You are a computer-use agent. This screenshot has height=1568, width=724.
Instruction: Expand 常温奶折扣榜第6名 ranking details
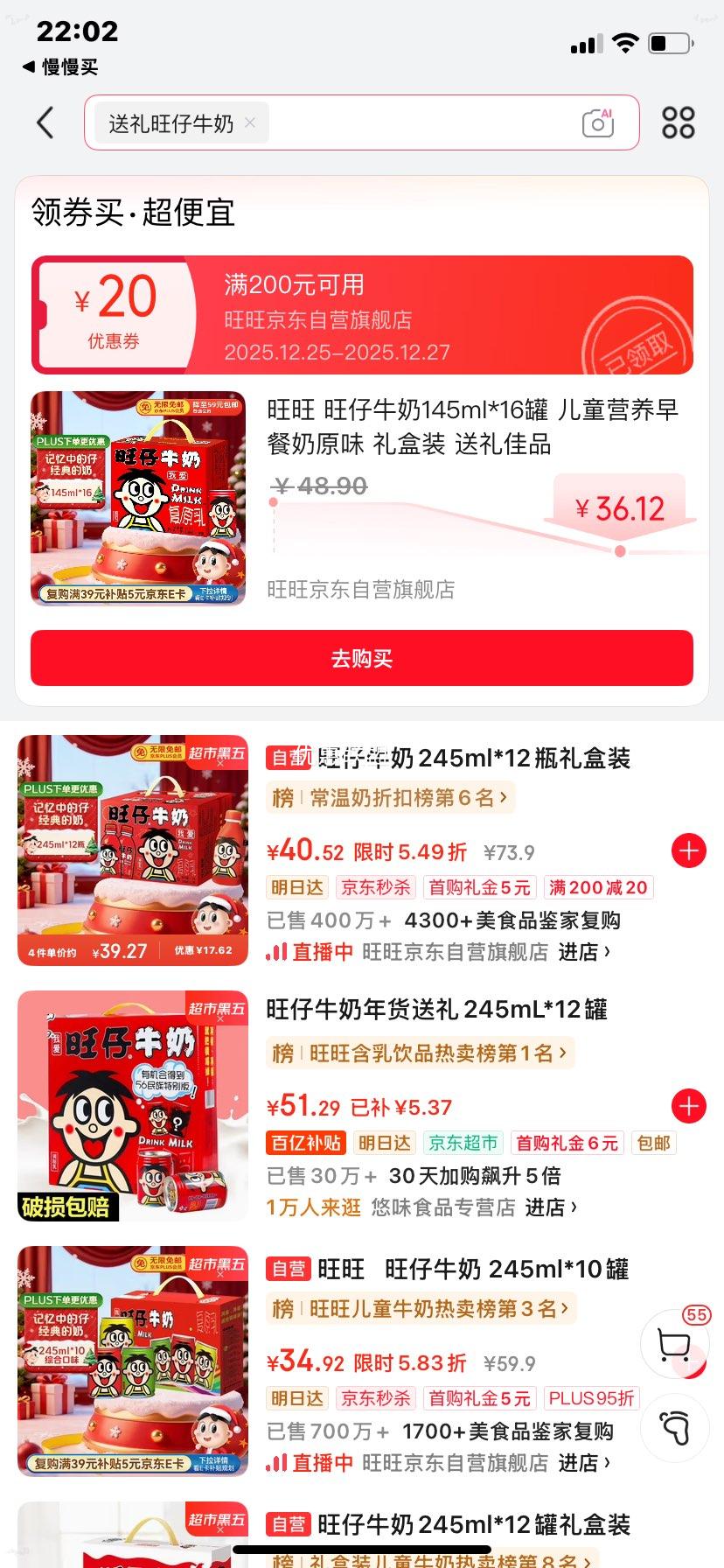[390, 797]
